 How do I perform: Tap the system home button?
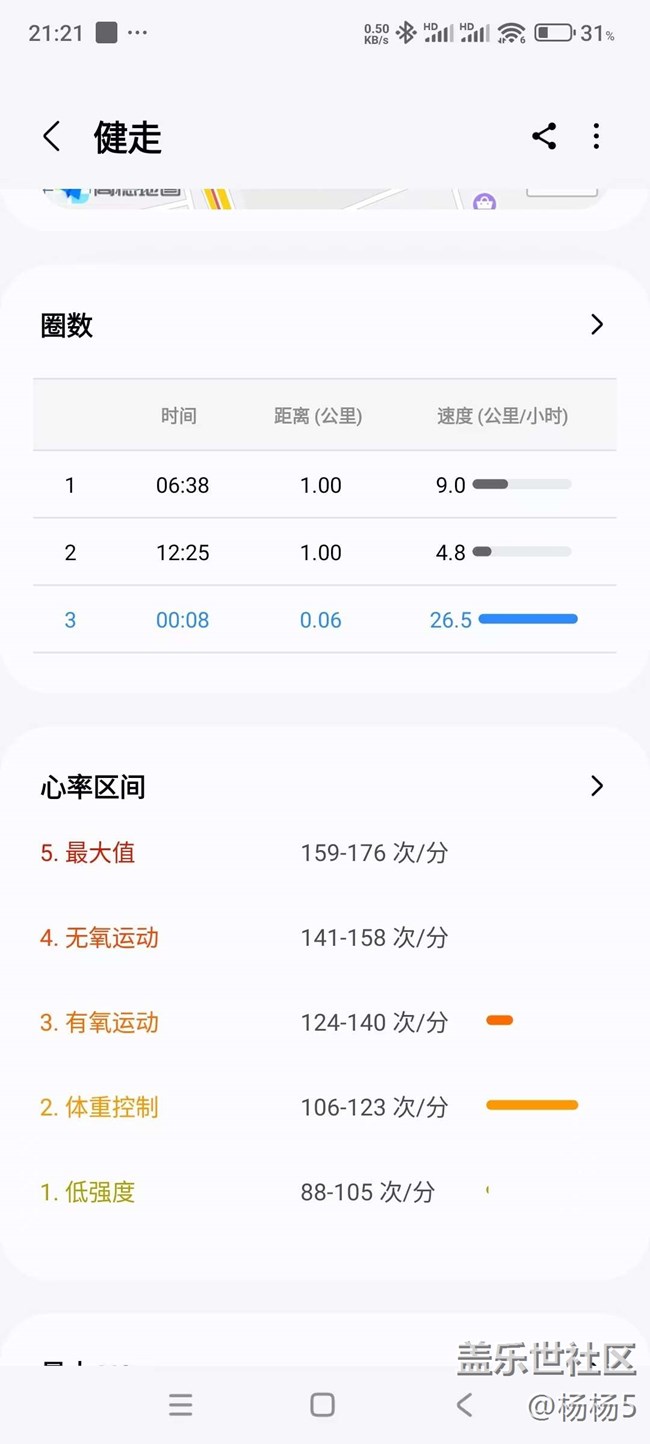coord(322,1404)
